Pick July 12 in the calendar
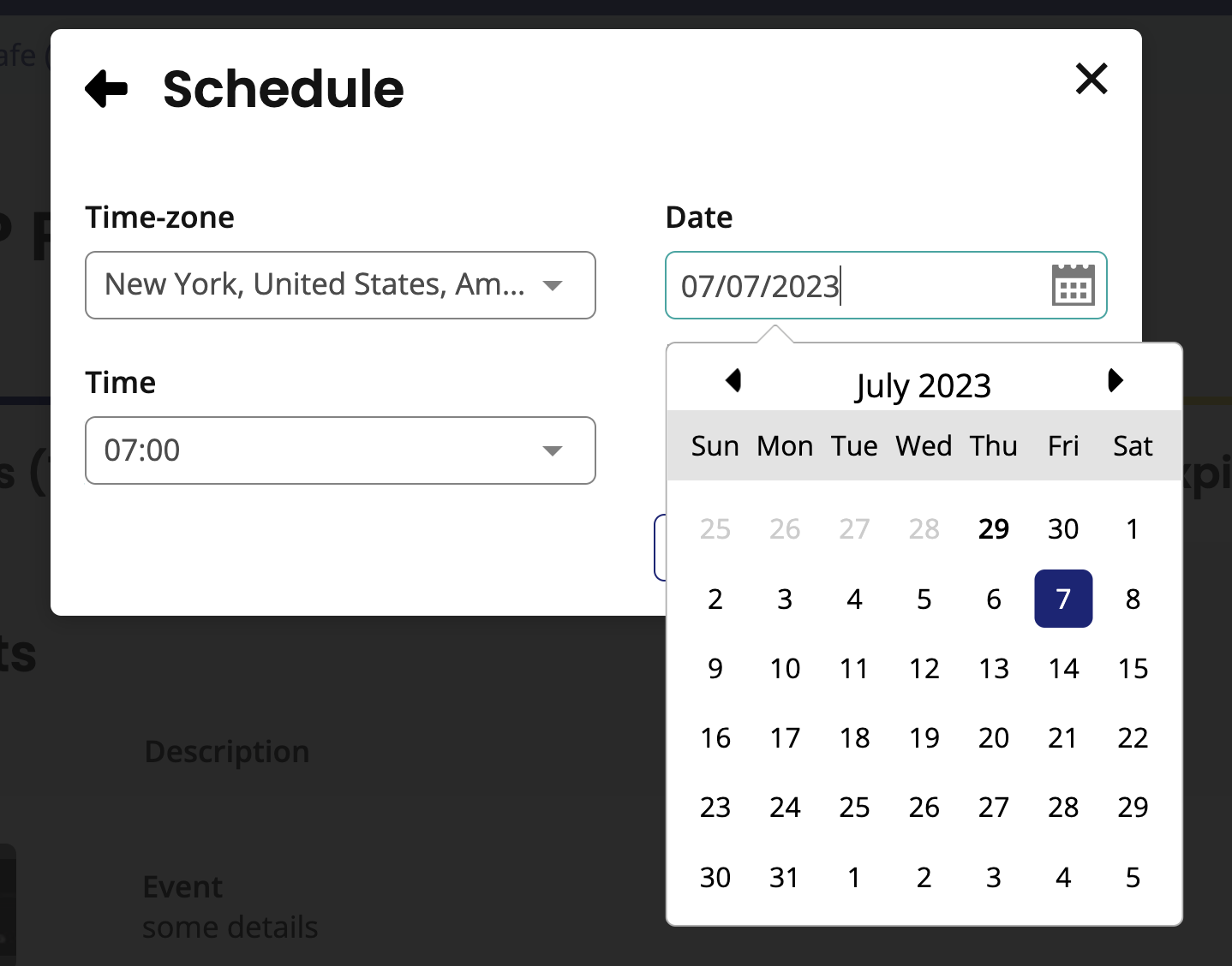This screenshot has height=966, width=1232. pyautogui.click(x=924, y=669)
